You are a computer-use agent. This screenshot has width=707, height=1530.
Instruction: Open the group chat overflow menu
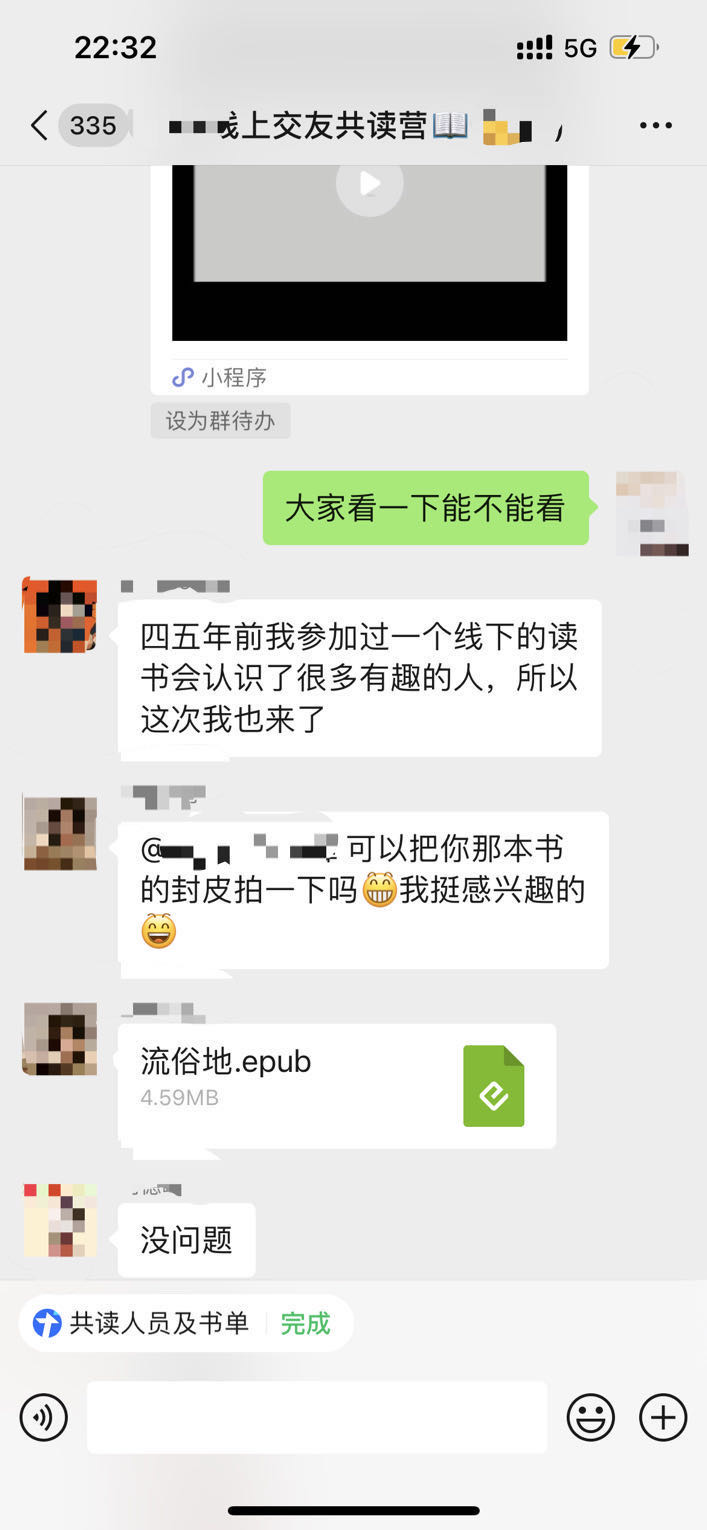click(655, 126)
